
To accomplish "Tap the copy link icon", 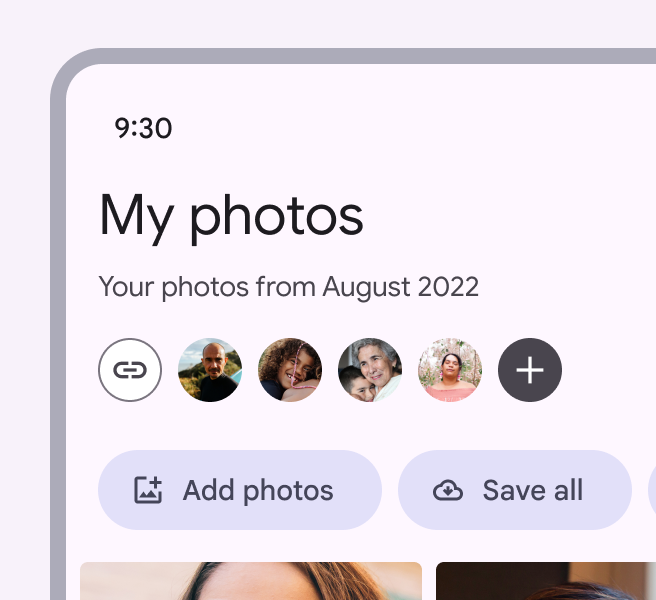I will coord(130,370).
